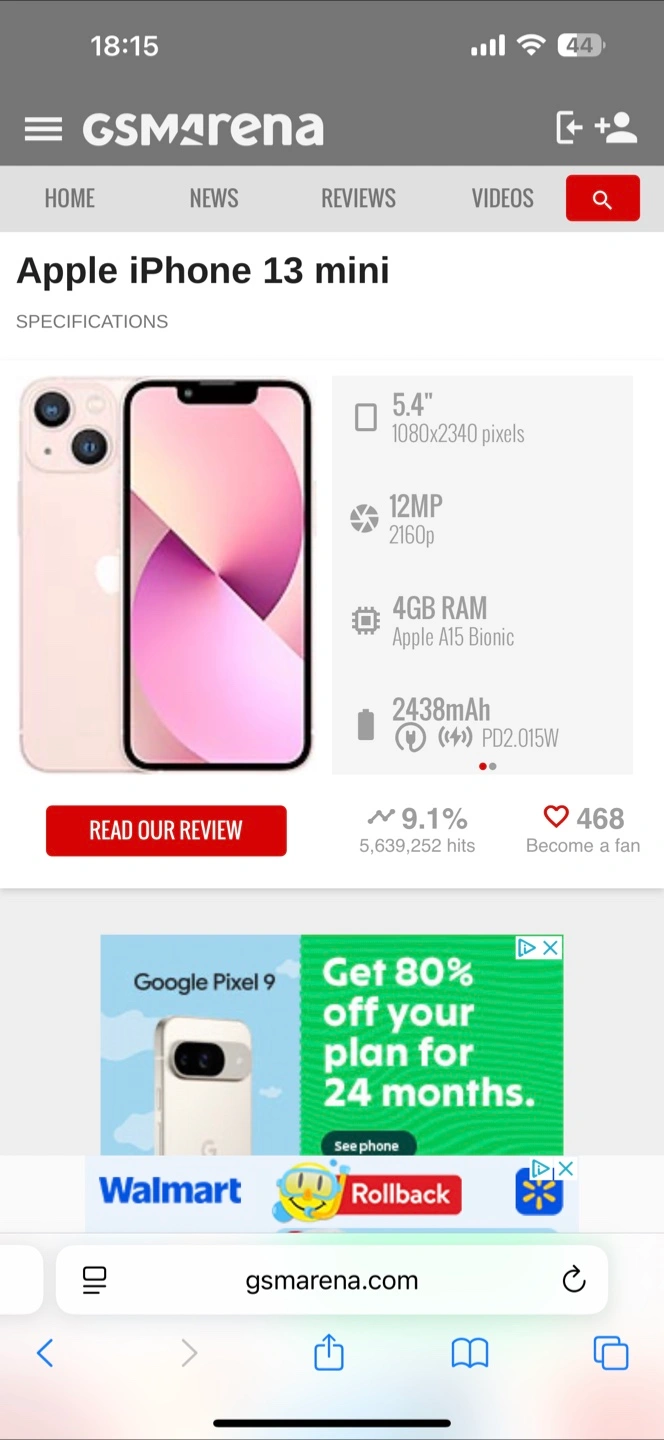664x1440 pixels.
Task: Tap the login icon
Action: pyautogui.click(x=569, y=128)
